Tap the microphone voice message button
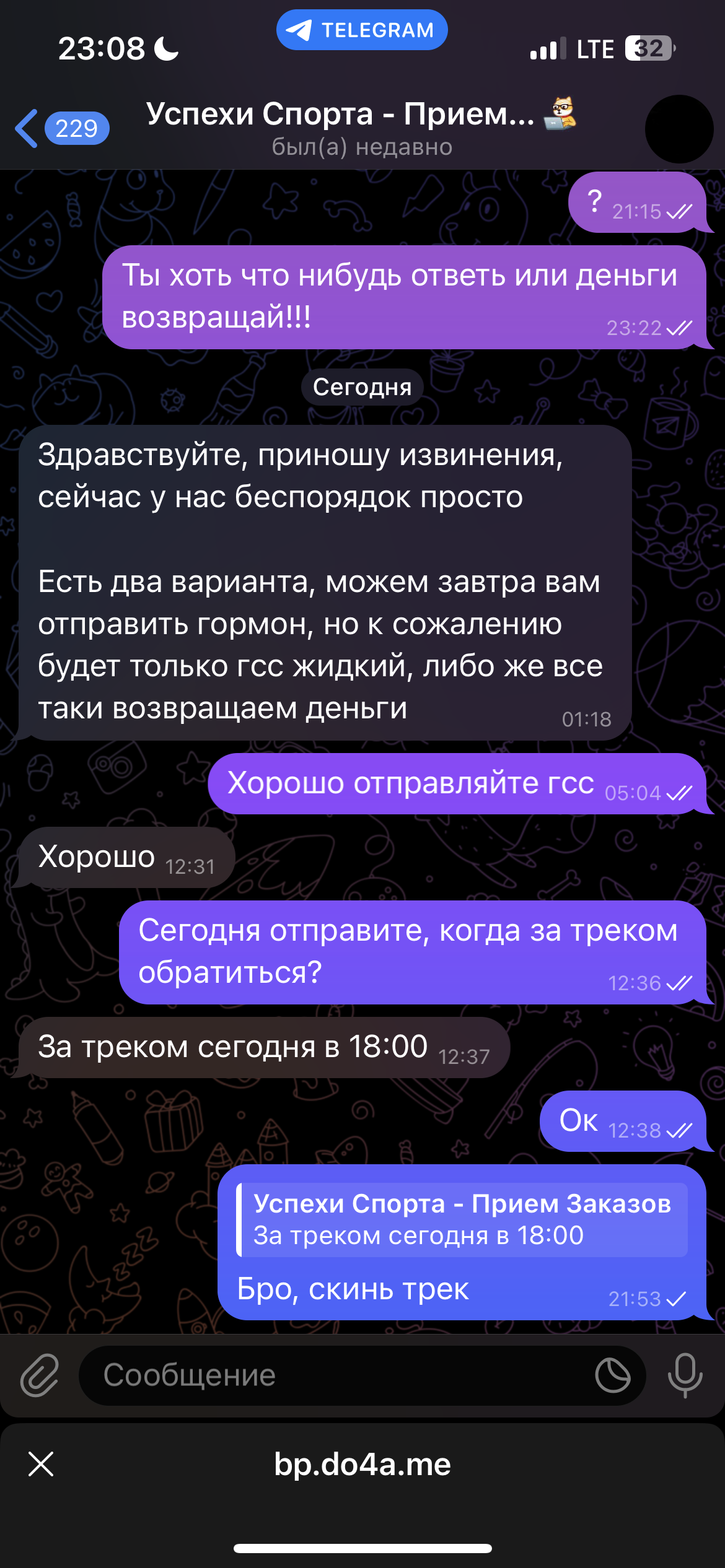 (685, 1375)
